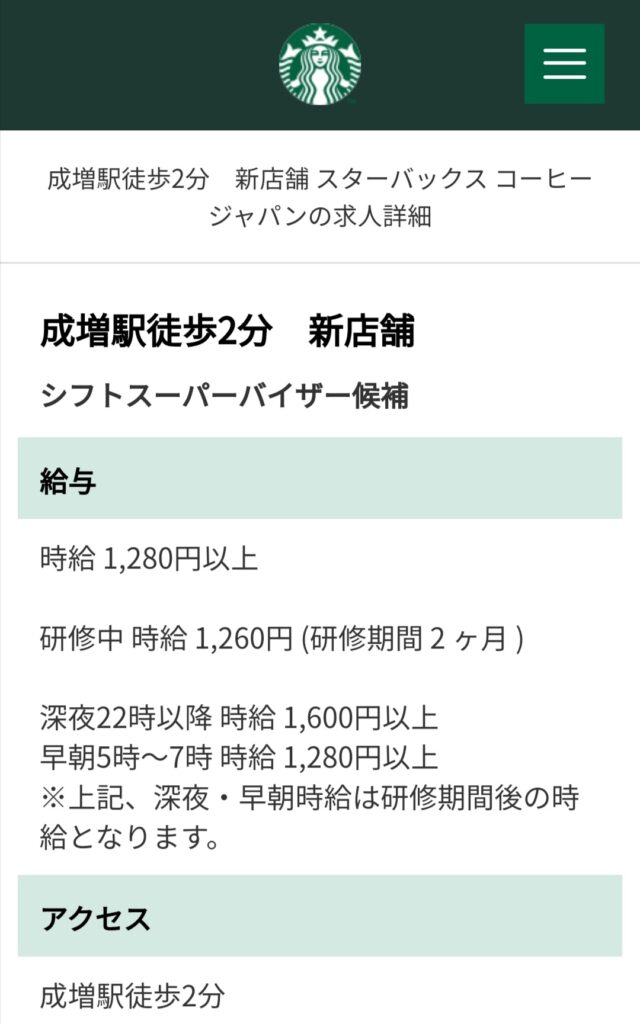640x1024 pixels.
Task: Tap the Starbucks logo to go home
Action: coord(320,64)
